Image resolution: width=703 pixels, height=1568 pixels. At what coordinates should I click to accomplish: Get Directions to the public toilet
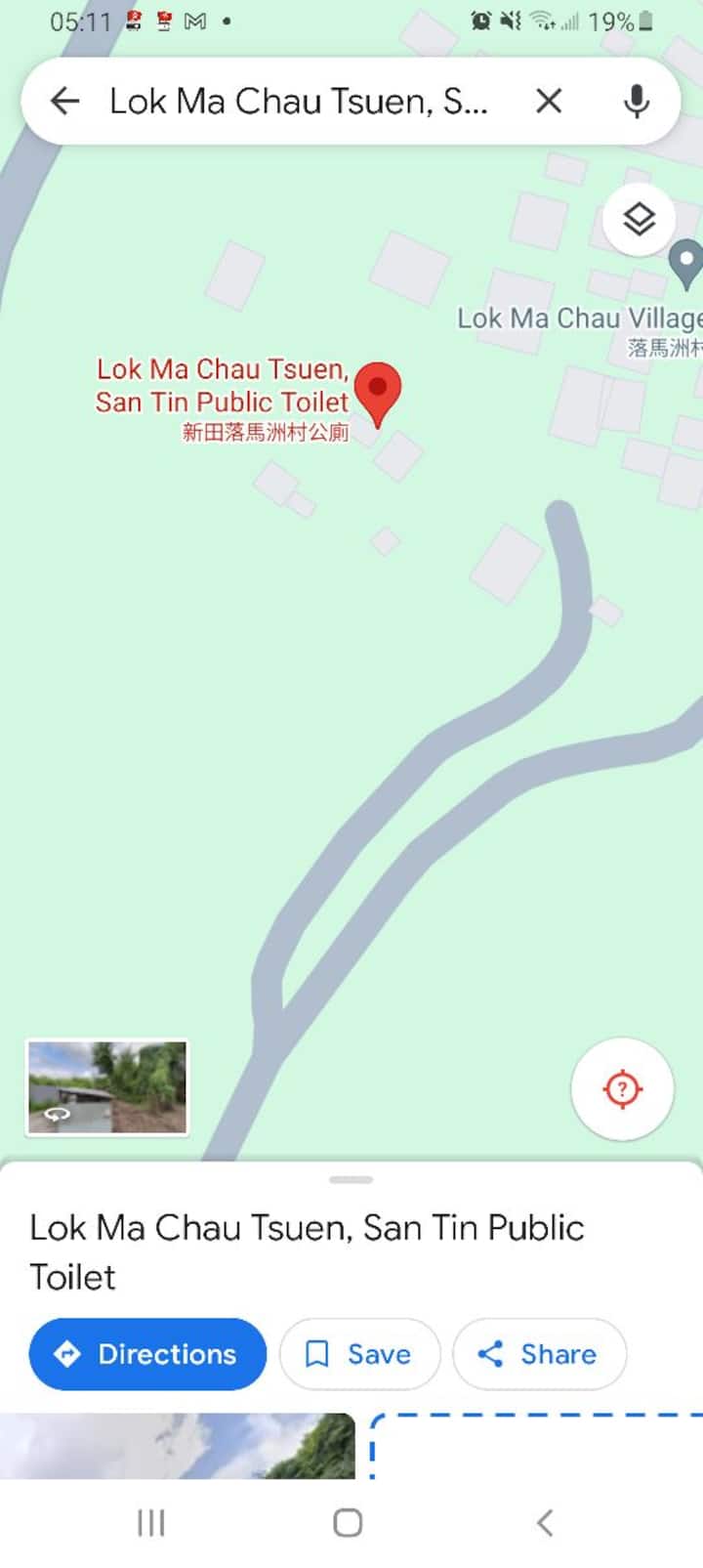click(x=147, y=1354)
